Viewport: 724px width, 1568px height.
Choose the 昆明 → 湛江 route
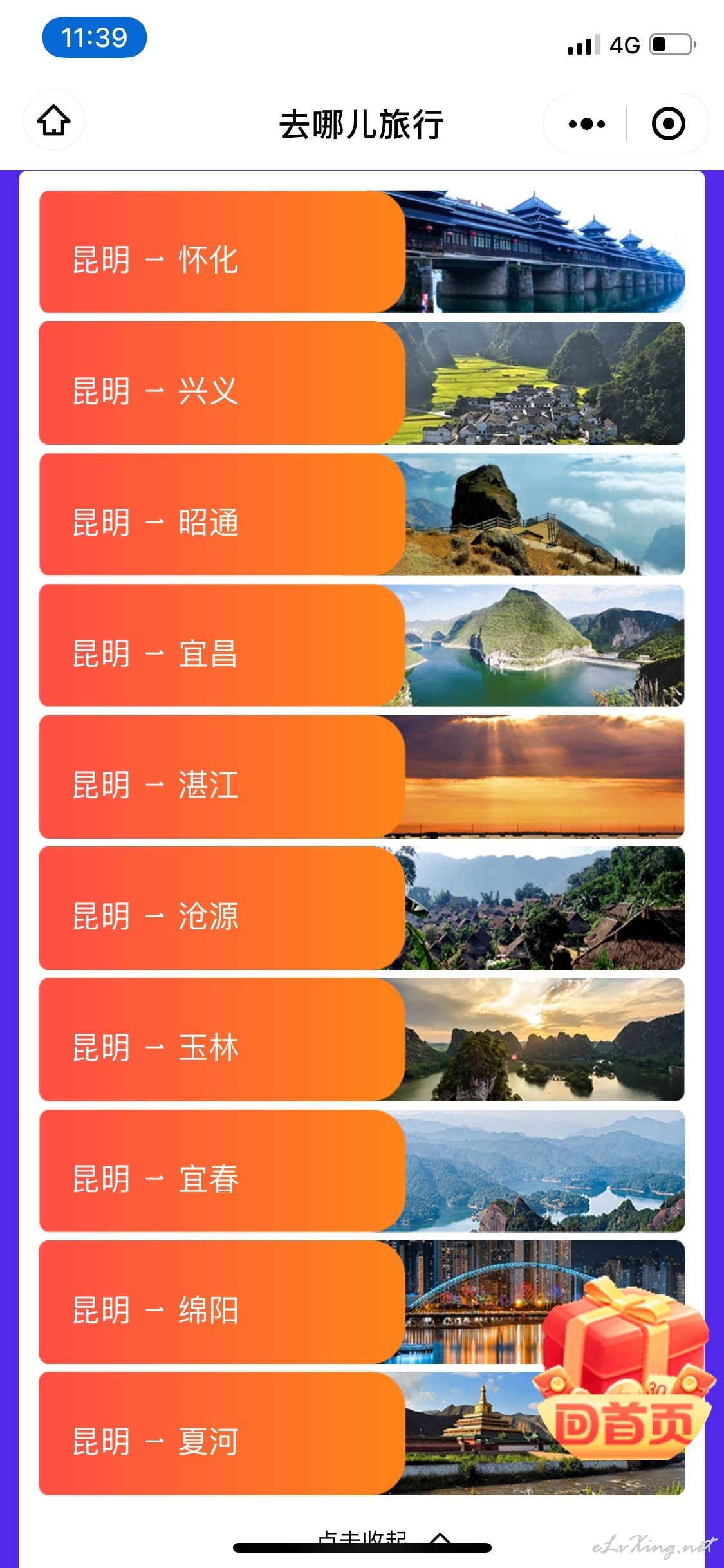coord(362,777)
